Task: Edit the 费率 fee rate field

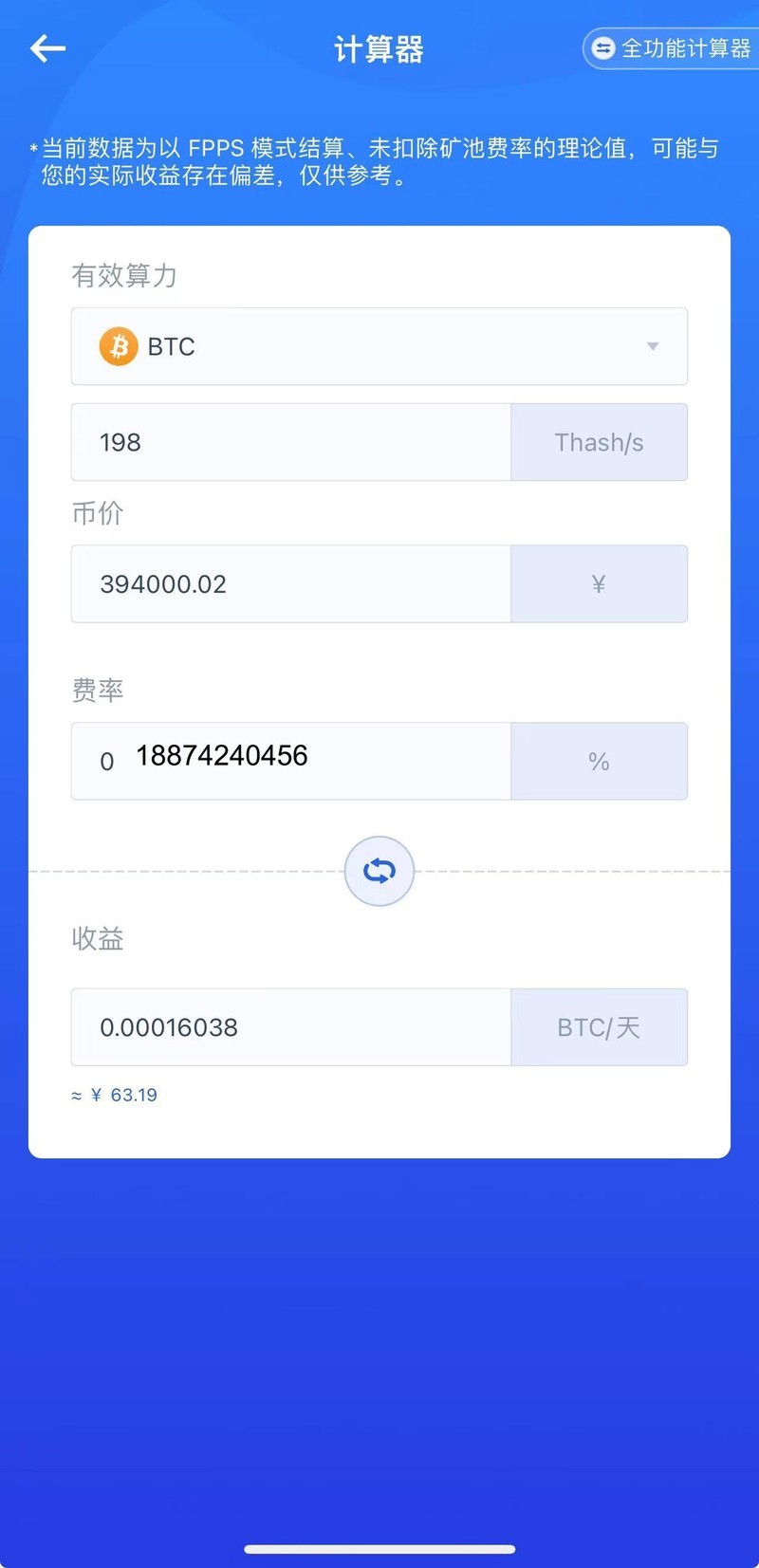Action: (x=290, y=761)
